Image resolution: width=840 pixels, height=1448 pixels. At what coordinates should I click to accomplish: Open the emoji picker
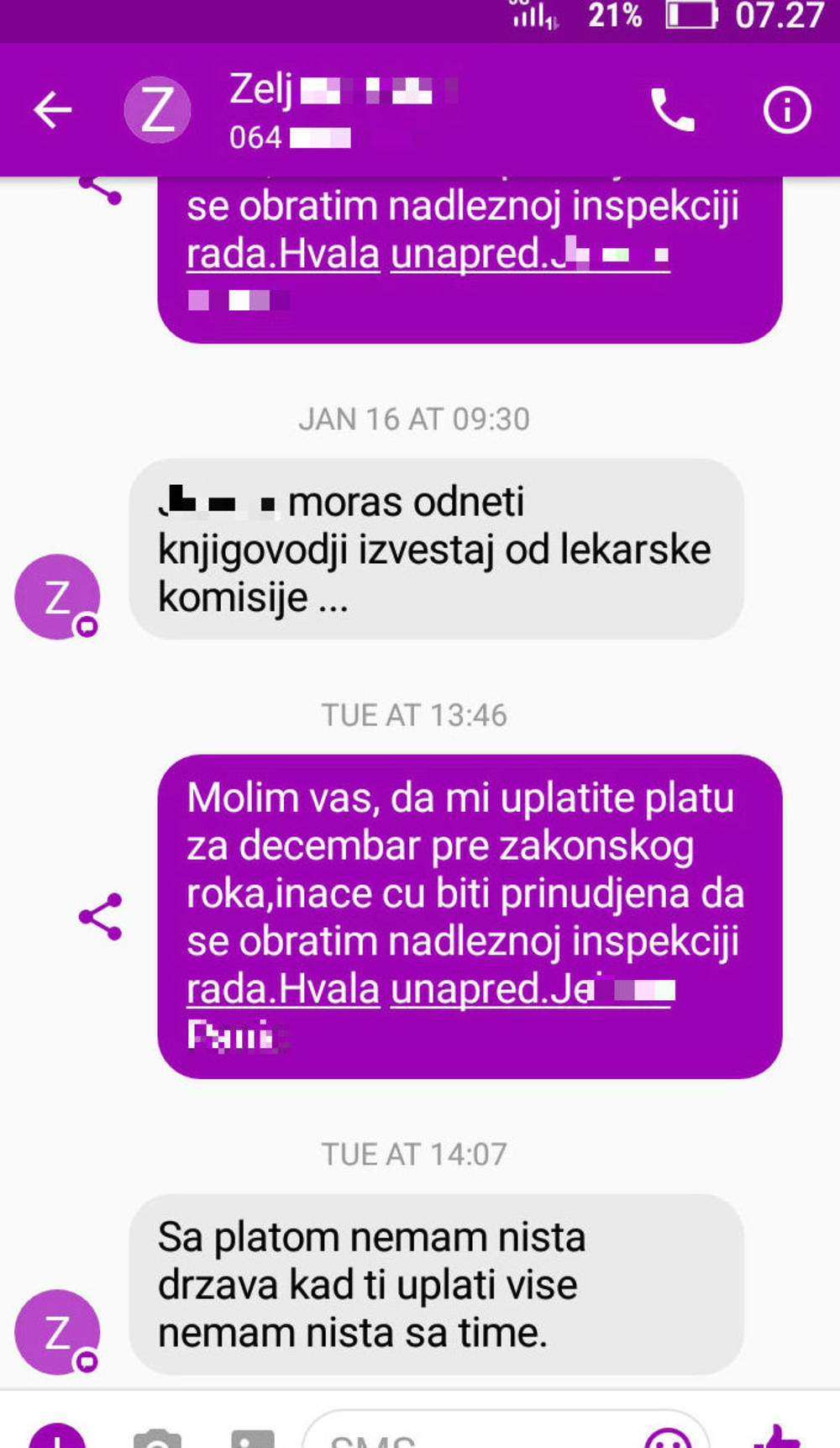coord(668,1438)
